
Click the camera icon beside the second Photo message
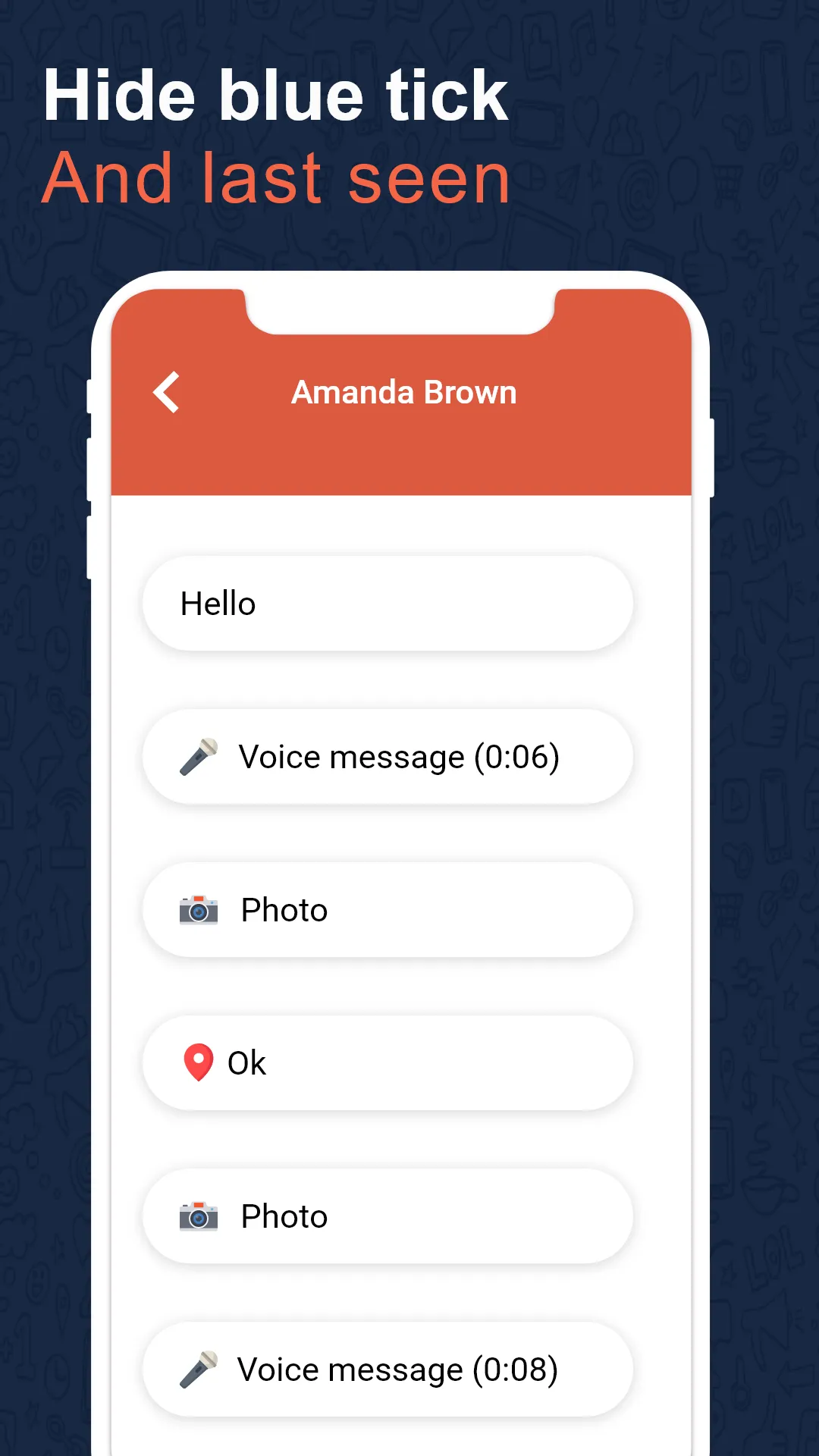[x=199, y=1216]
